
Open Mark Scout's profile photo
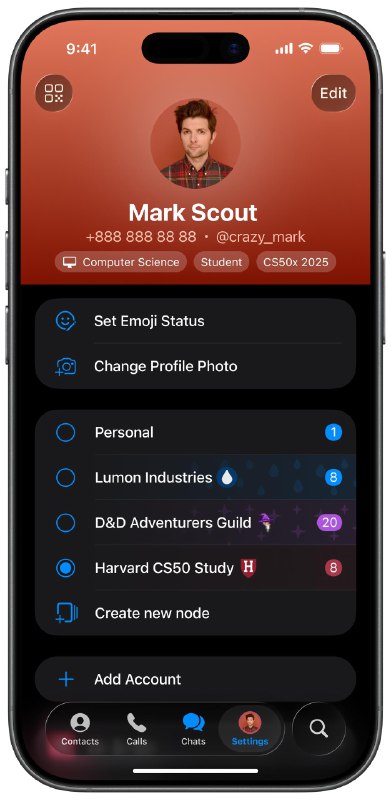point(195,144)
